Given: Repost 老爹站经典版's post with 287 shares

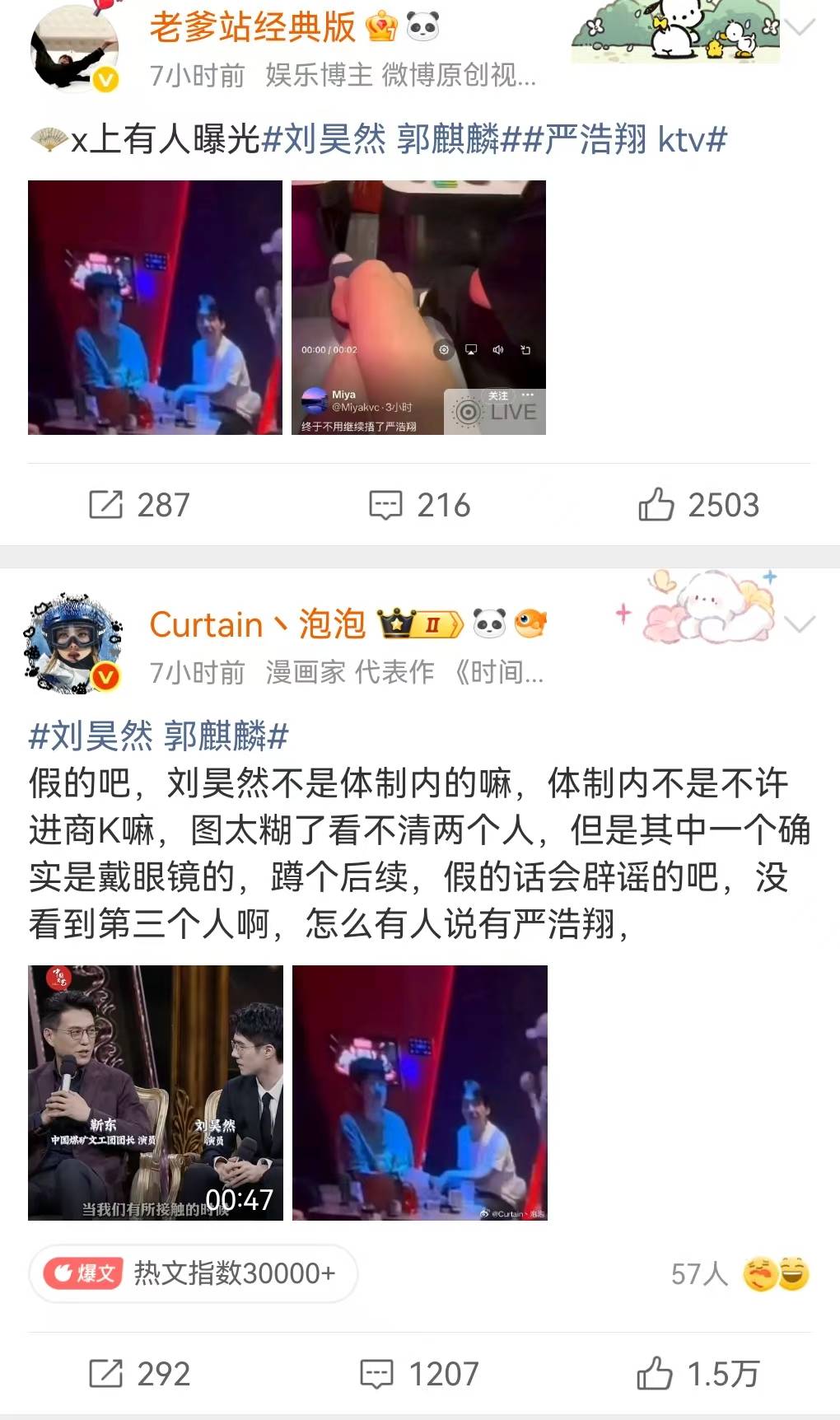Looking at the screenshot, I should (x=140, y=505).
